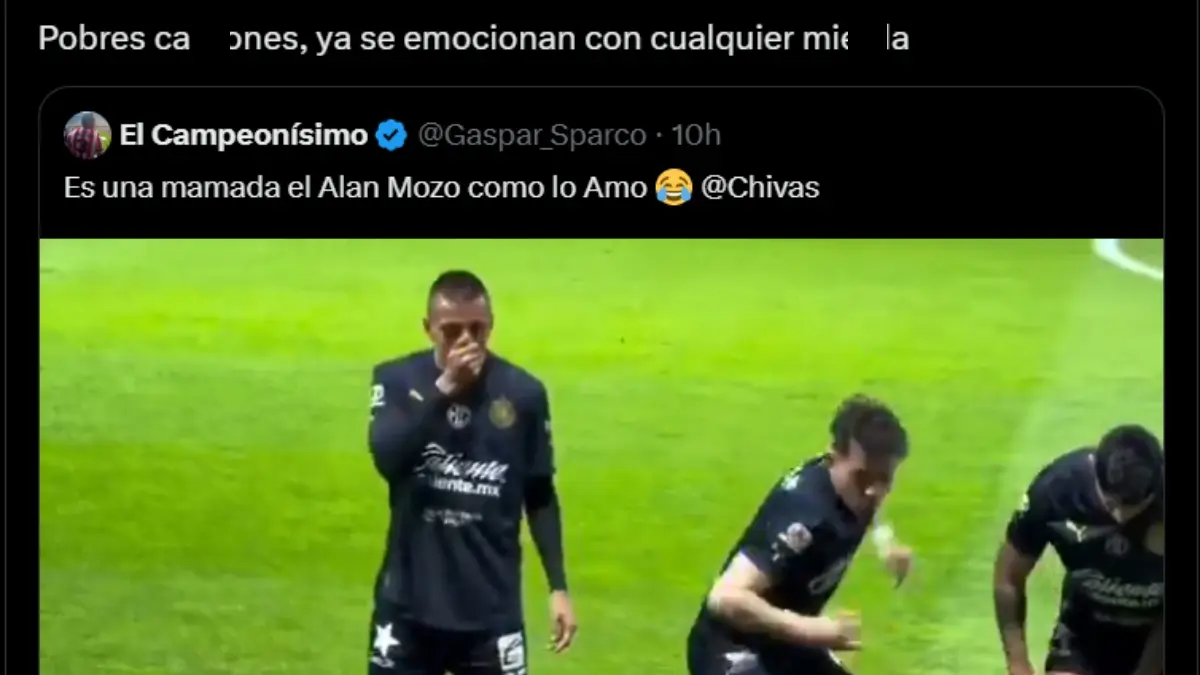The height and width of the screenshot is (675, 1200).
Task: Open the @Gaspar_Sparco handle
Action: pos(531,135)
